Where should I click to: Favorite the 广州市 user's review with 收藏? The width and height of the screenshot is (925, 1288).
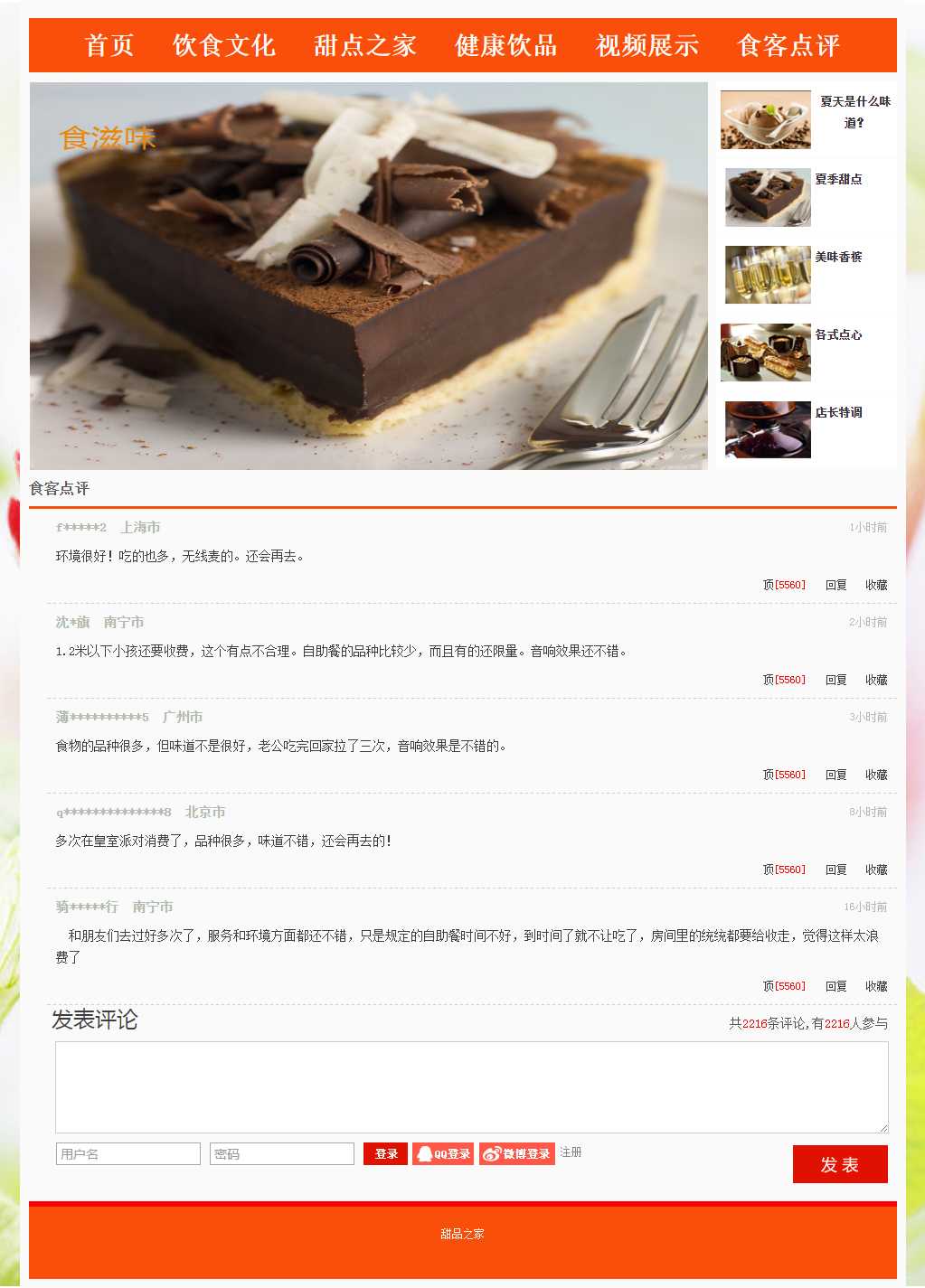[x=876, y=775]
